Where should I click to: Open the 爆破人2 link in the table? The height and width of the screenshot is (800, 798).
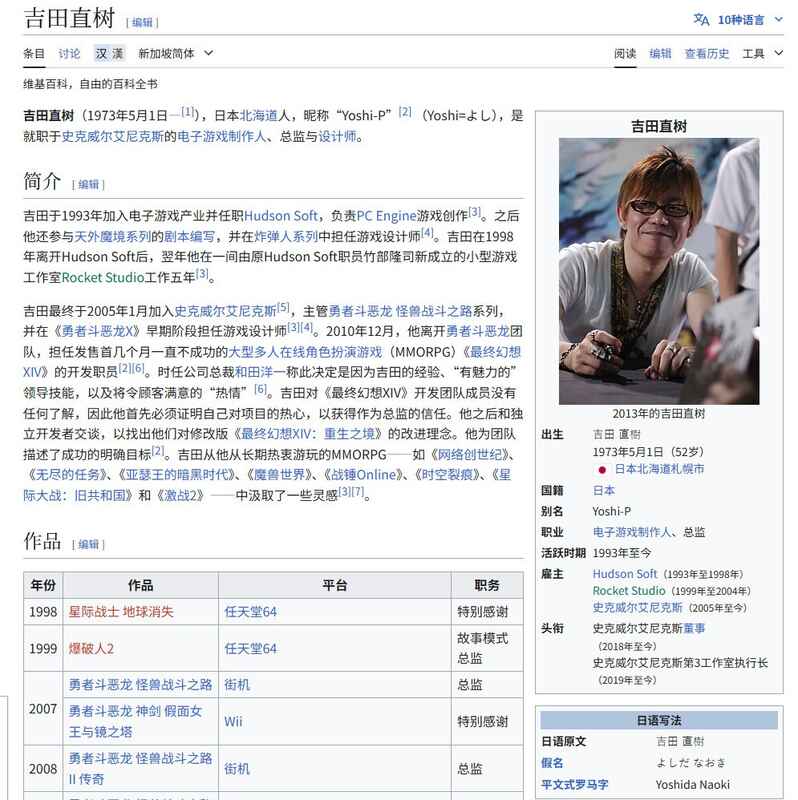click(x=91, y=649)
